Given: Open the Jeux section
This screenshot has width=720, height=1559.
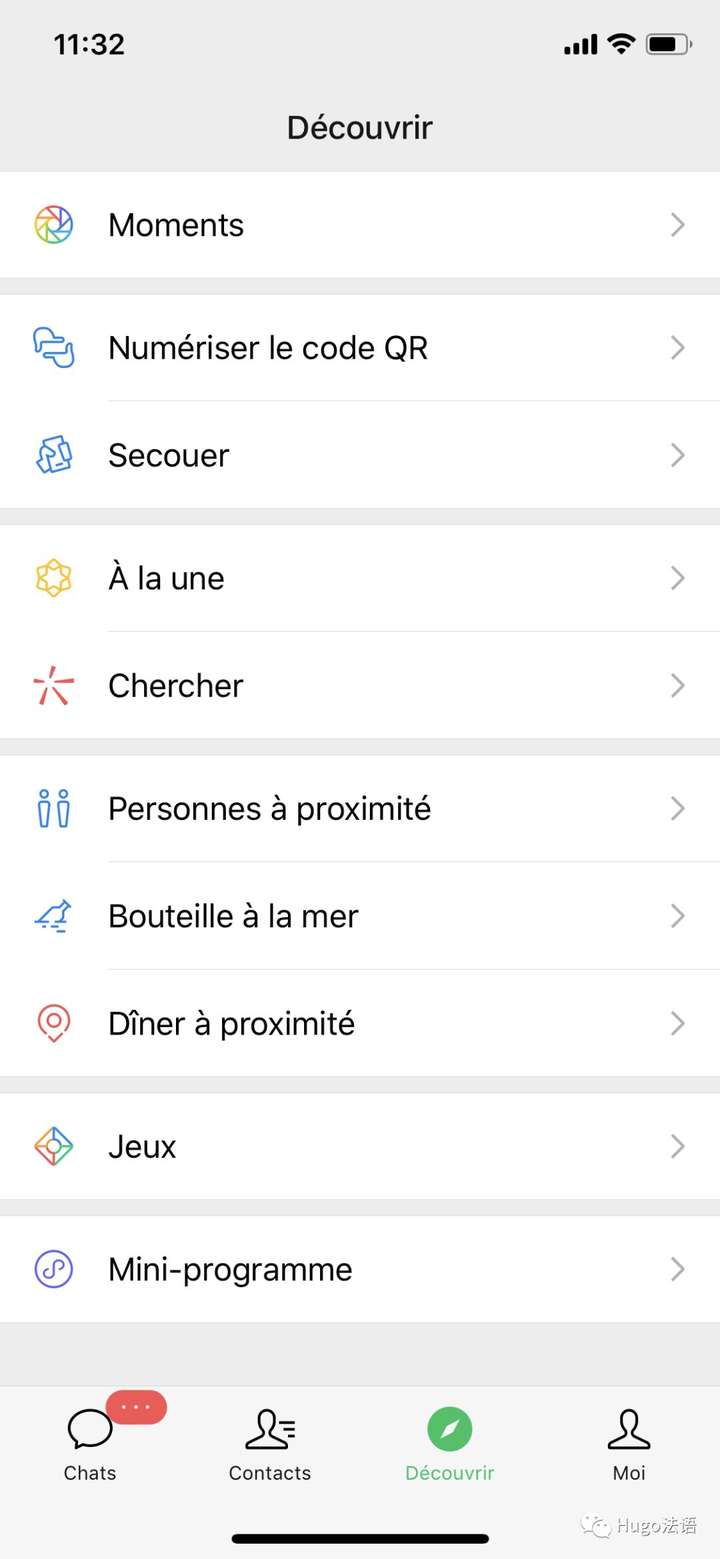Looking at the screenshot, I should pos(360,1146).
